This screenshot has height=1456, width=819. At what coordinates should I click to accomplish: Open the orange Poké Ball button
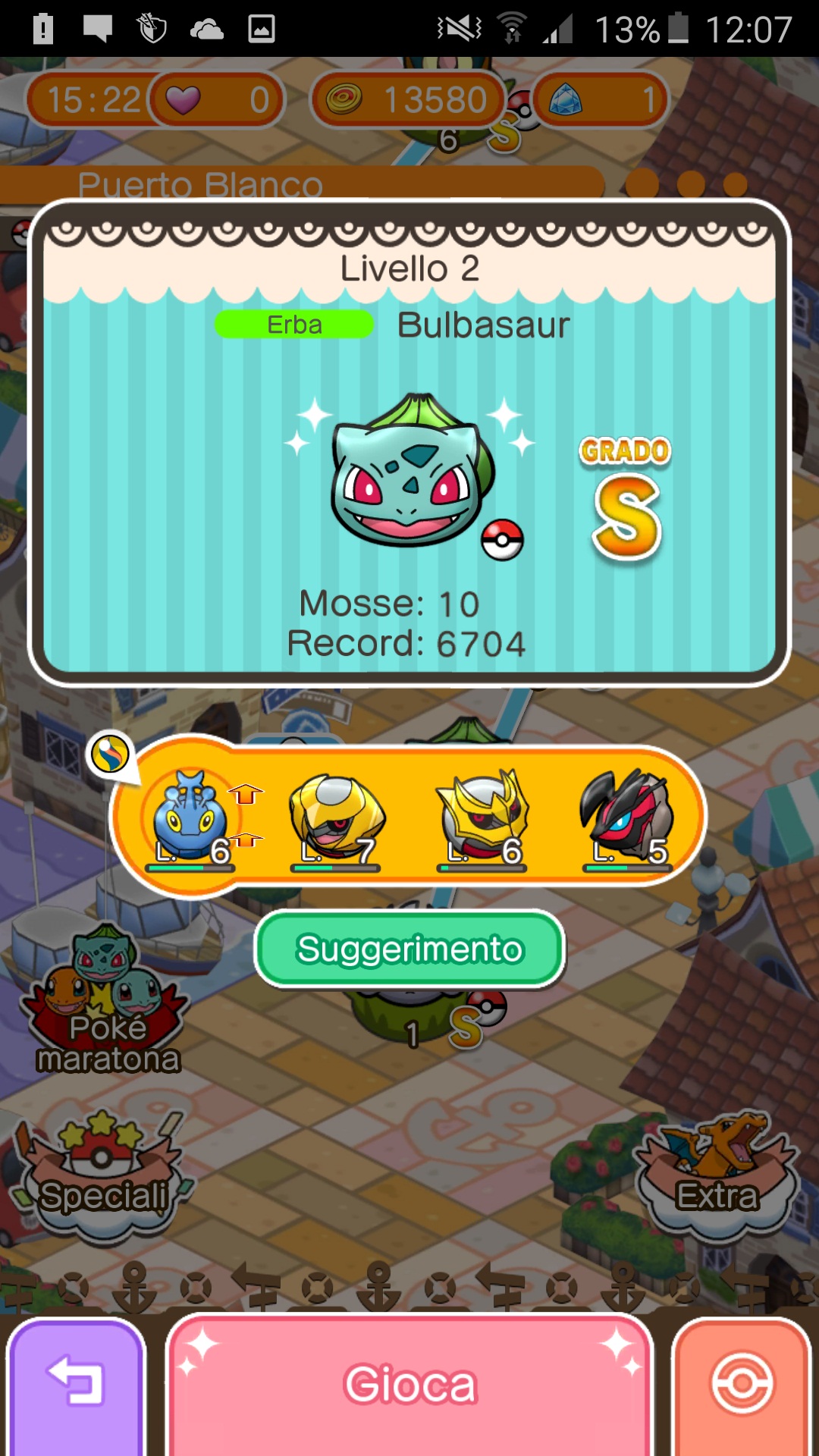tap(742, 1384)
